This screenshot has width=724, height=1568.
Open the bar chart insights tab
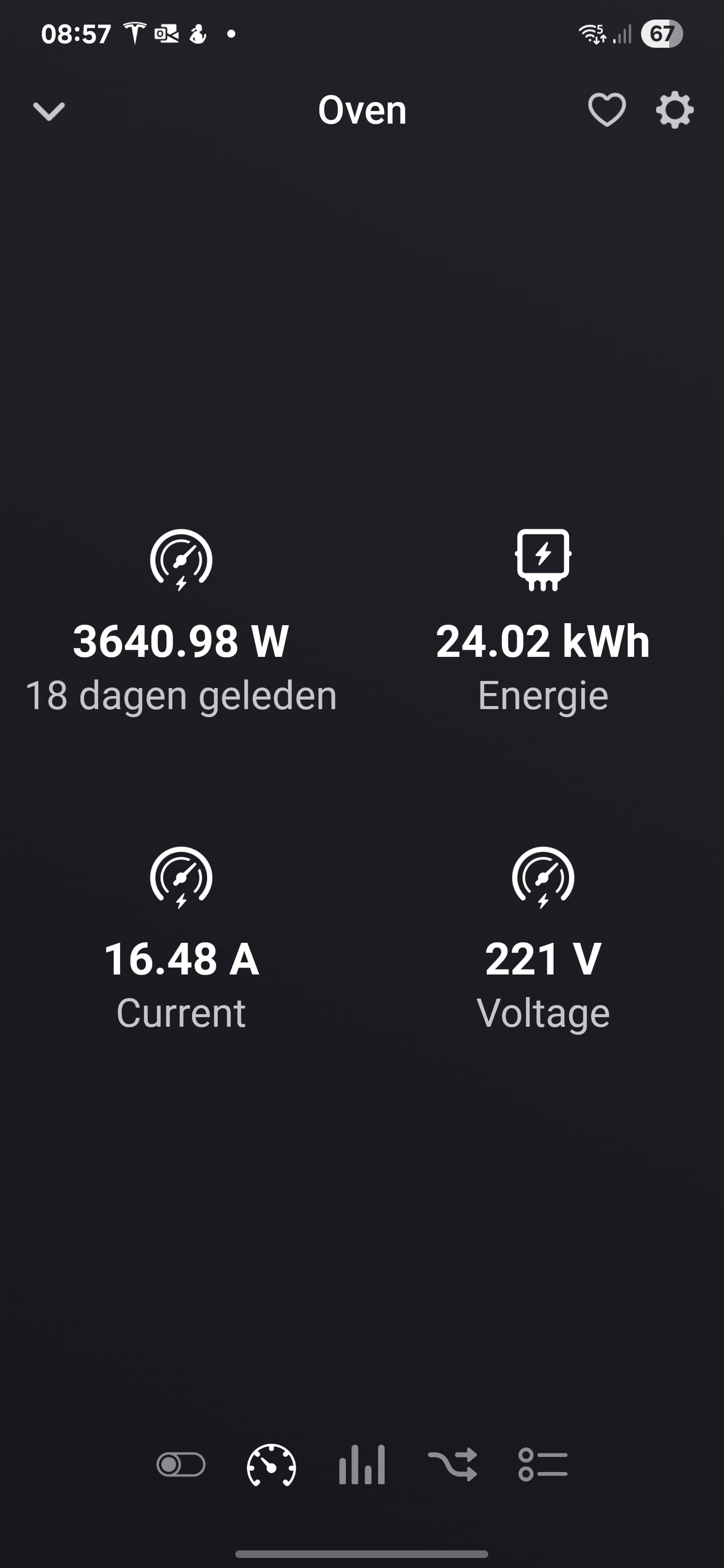pos(361,1464)
